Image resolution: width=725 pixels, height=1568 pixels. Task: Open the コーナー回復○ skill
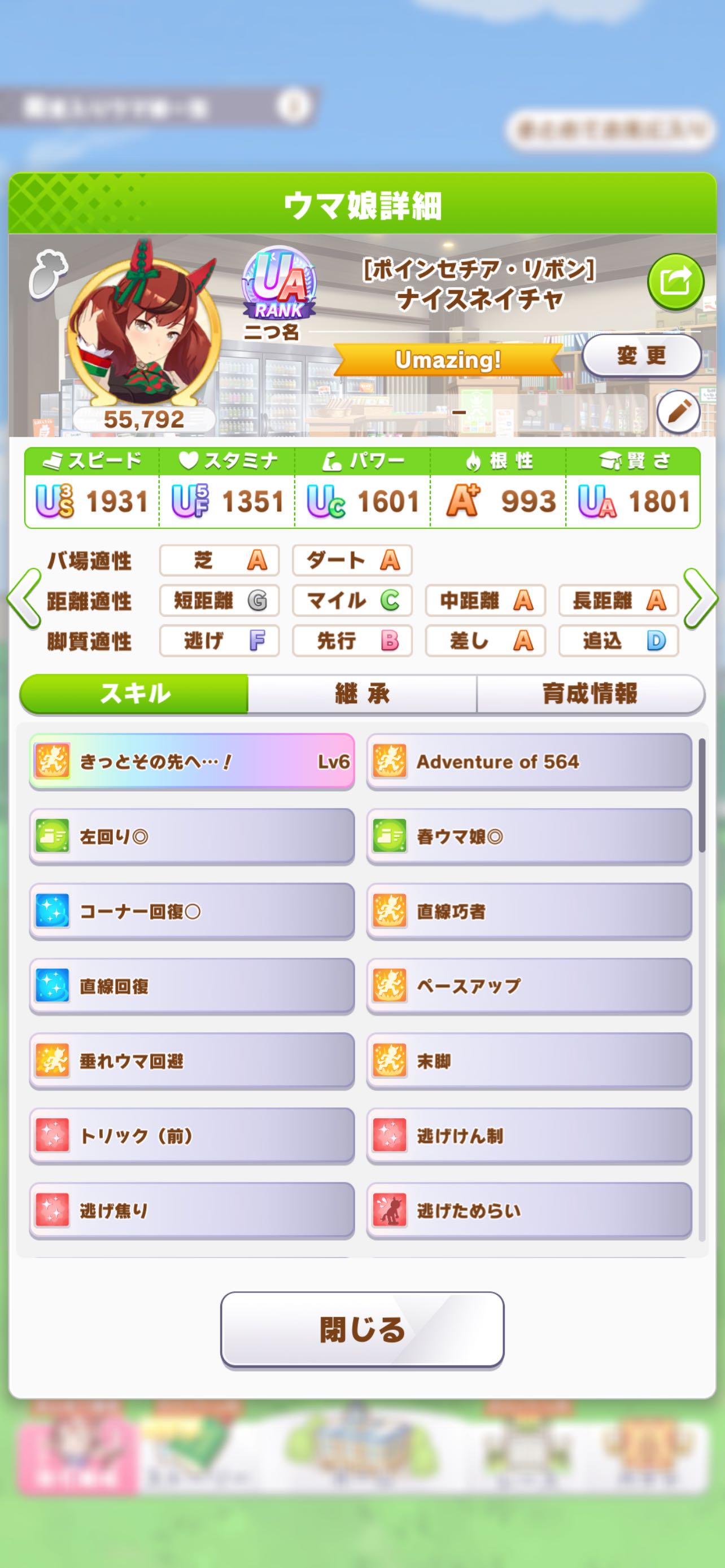click(192, 911)
